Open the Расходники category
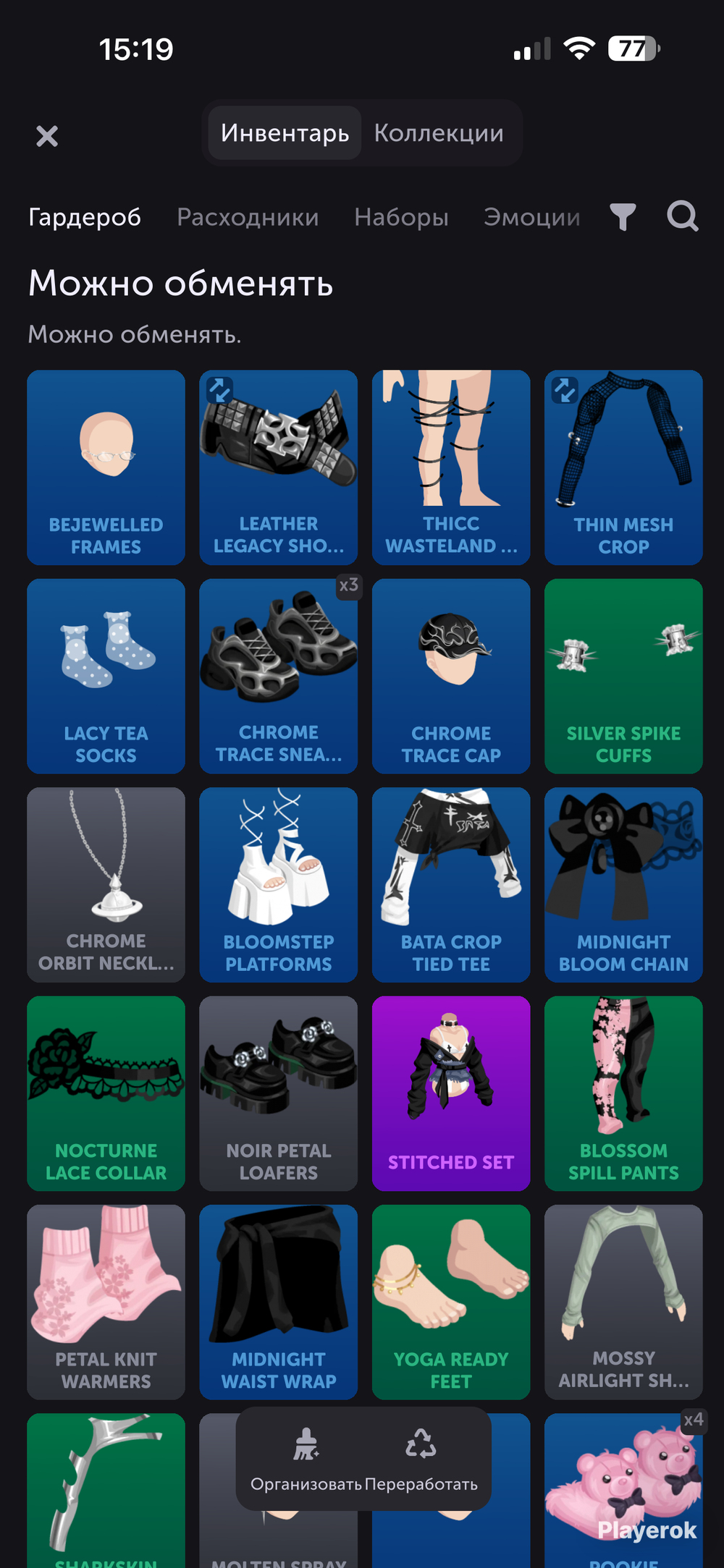Screen dimensions: 724x1568 [x=248, y=217]
